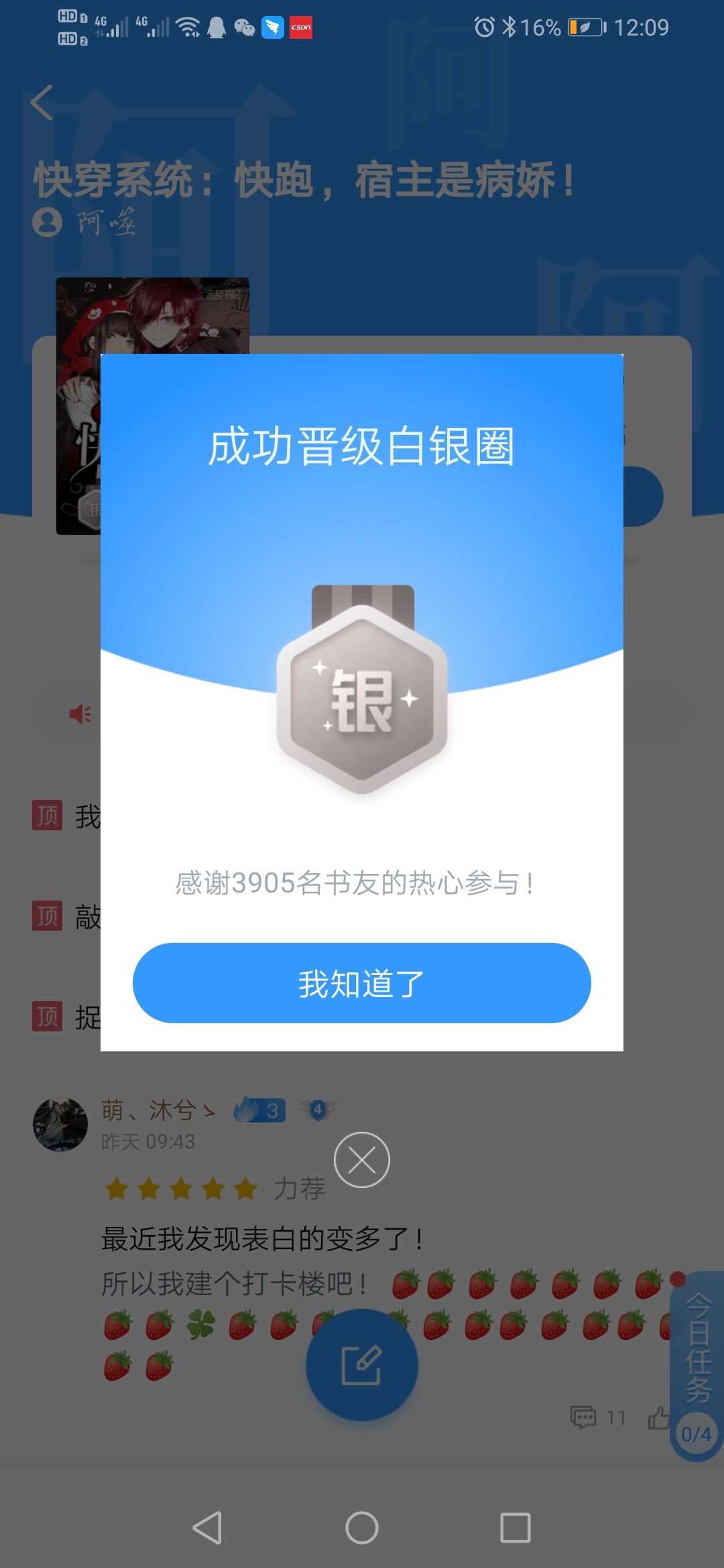Viewport: 724px width, 1568px height.
Task: Tap the 我知道了 button
Action: [x=361, y=983]
